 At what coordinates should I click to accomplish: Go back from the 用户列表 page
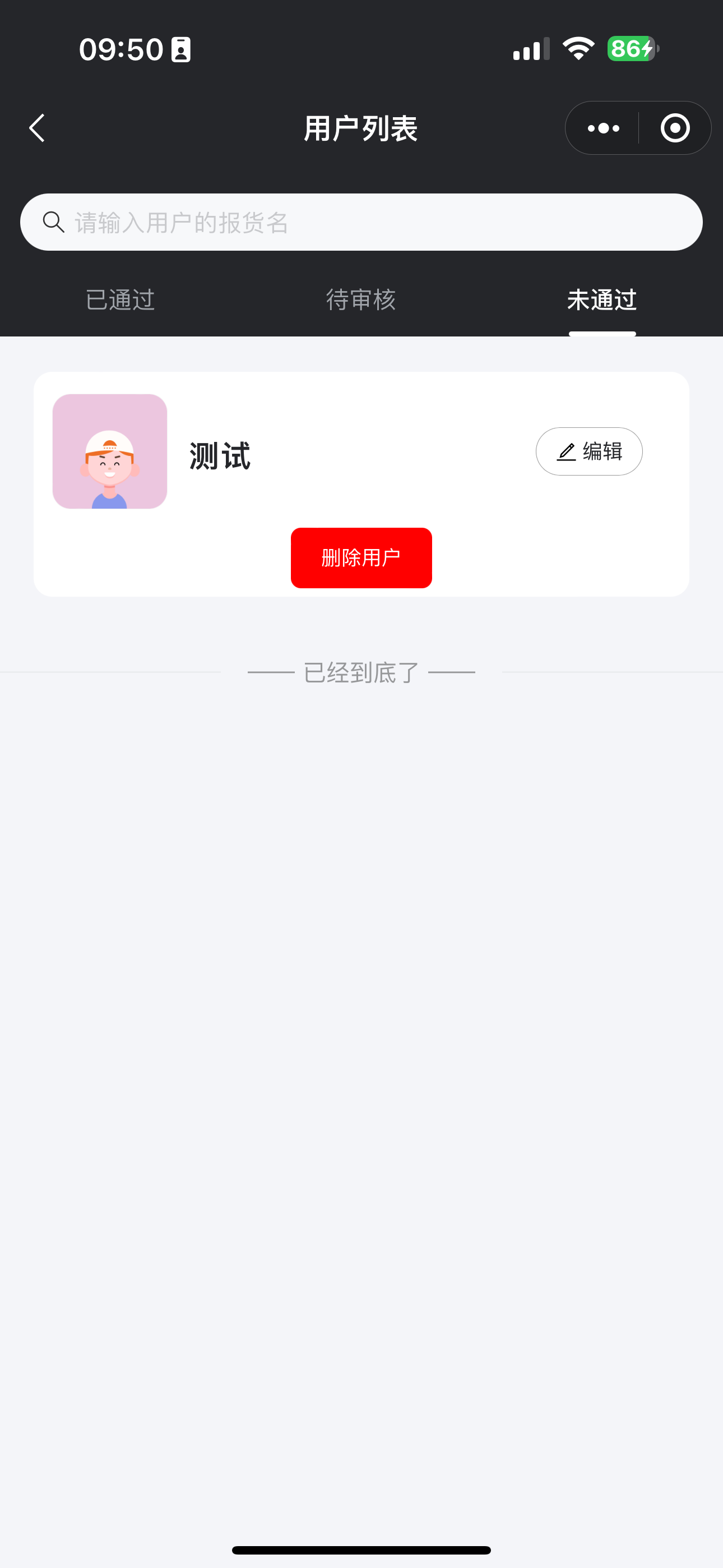click(x=38, y=128)
